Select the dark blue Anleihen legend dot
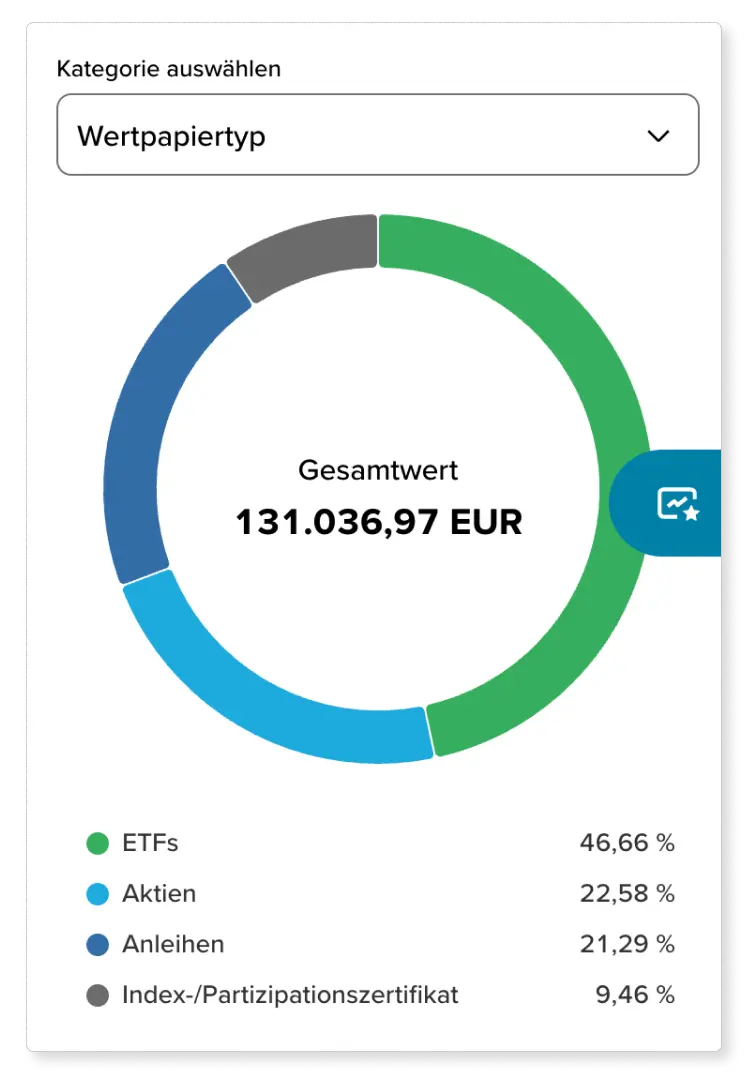Screen dimensions: 750x1088 point(96,944)
